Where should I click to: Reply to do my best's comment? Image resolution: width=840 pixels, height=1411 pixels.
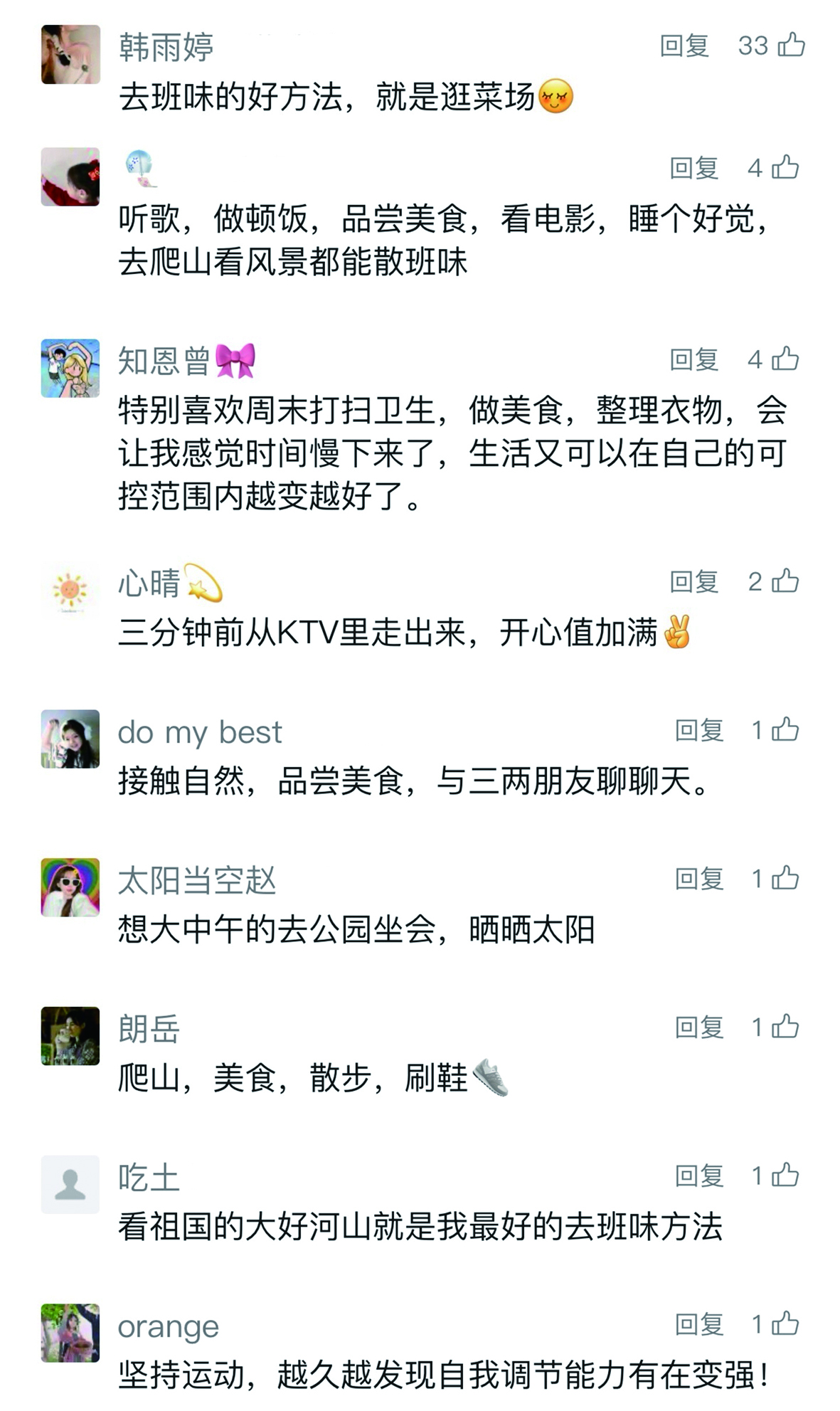coord(699,730)
